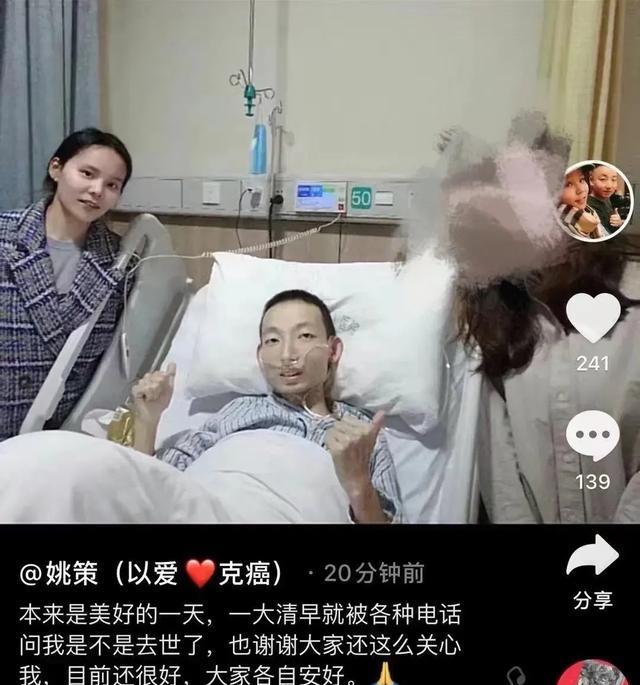Open the author's profile picture

(x=595, y=200)
